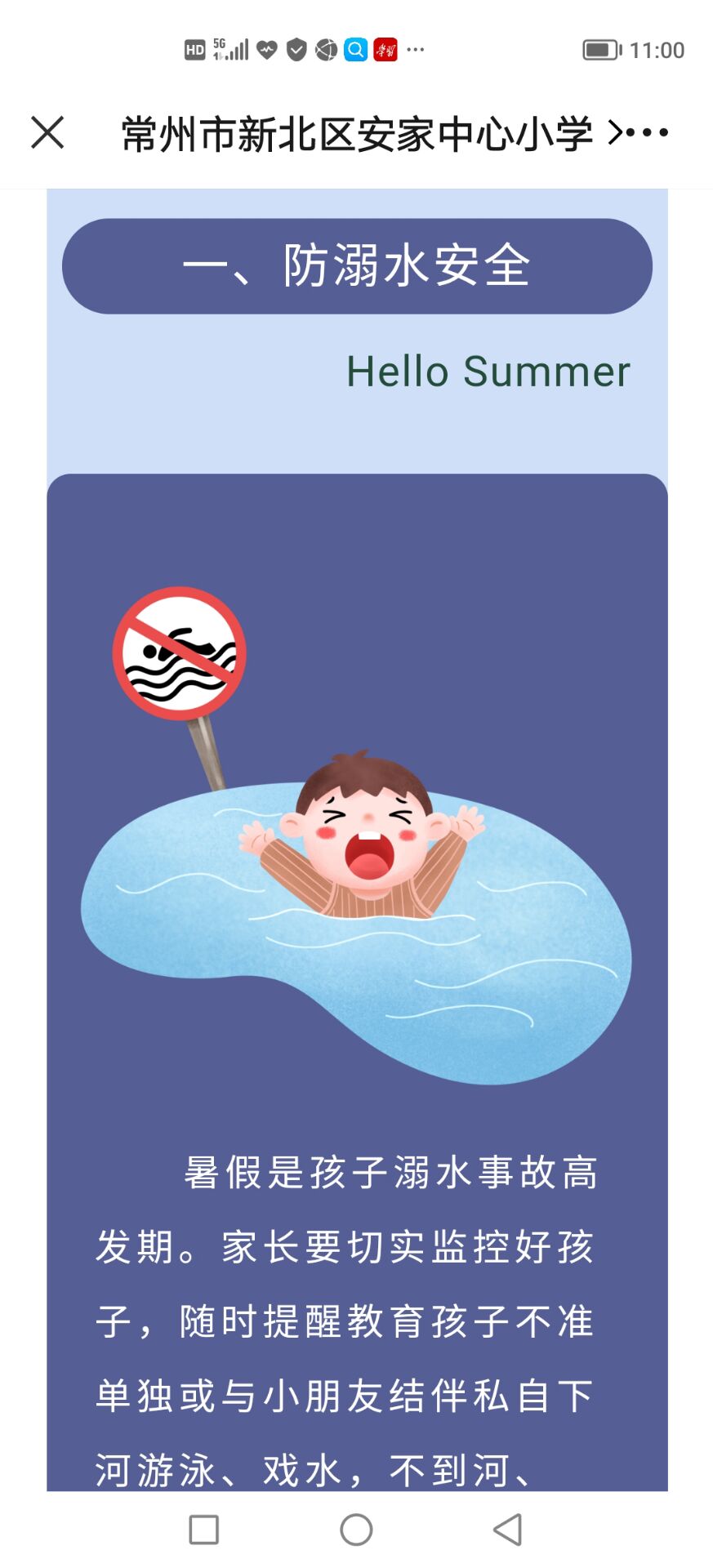713x1568 pixels.
Task: Open the recent apps view
Action: pyautogui.click(x=203, y=1530)
